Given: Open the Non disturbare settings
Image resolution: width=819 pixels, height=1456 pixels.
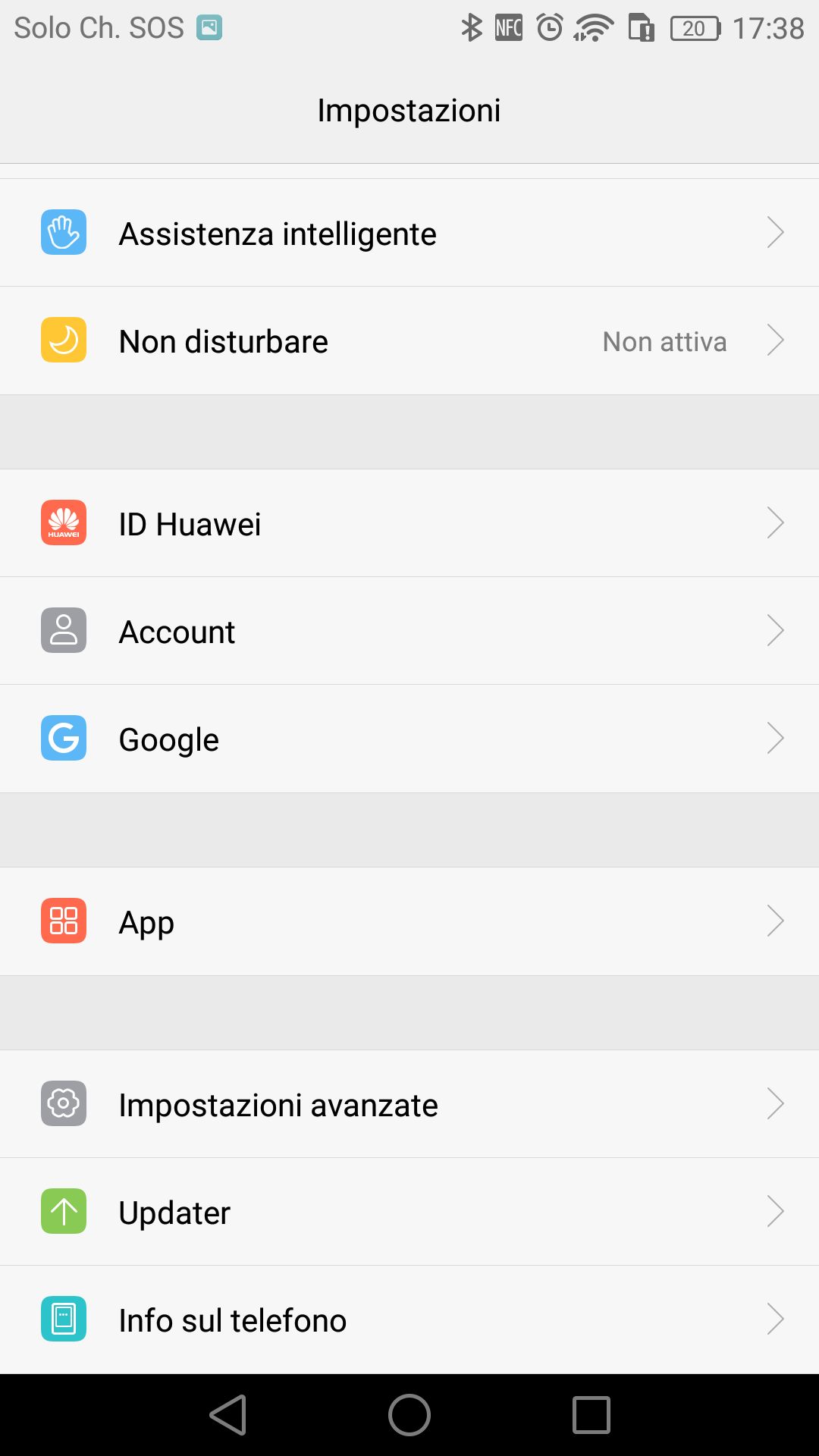Looking at the screenshot, I should coord(409,341).
